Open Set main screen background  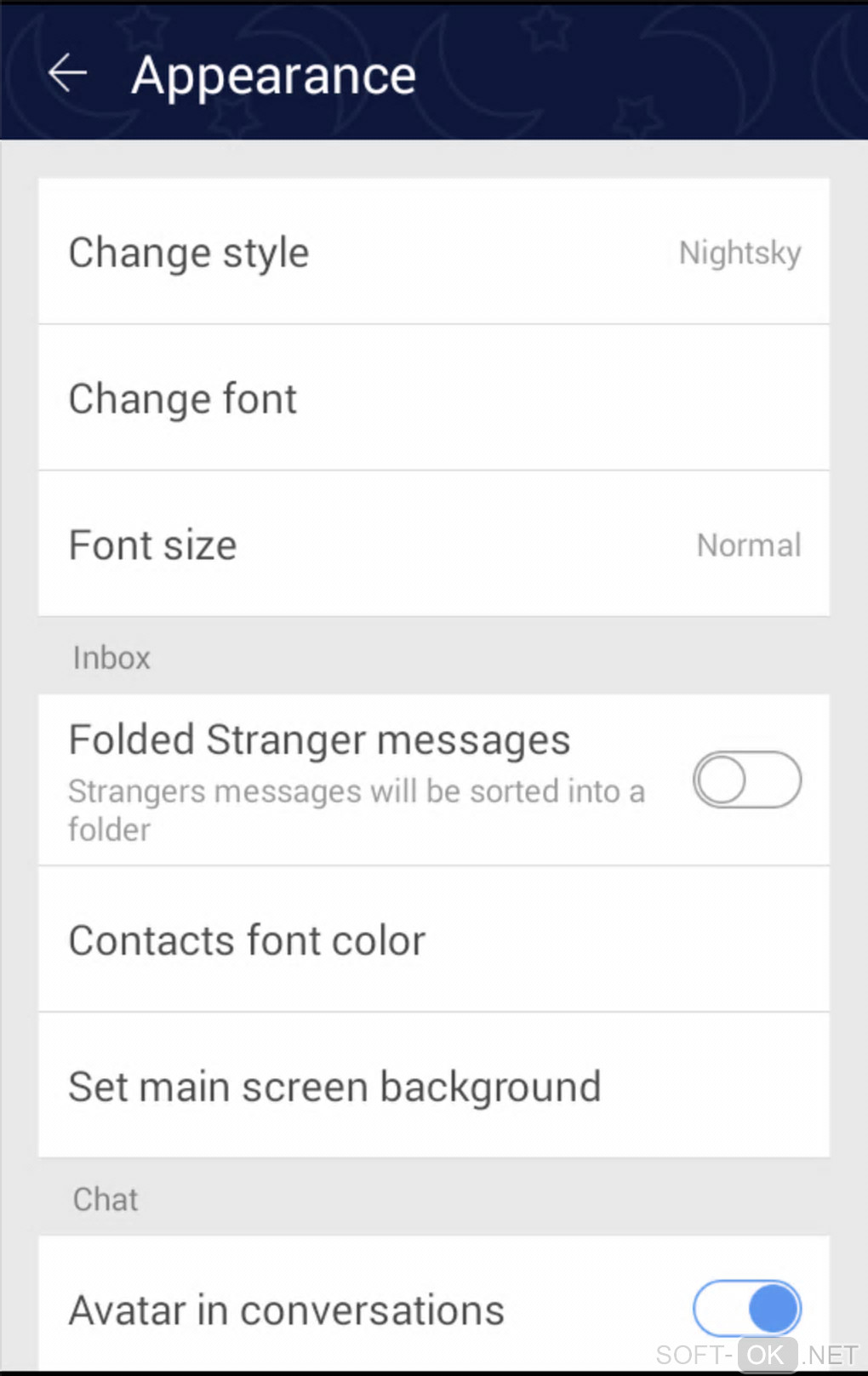coord(433,1086)
